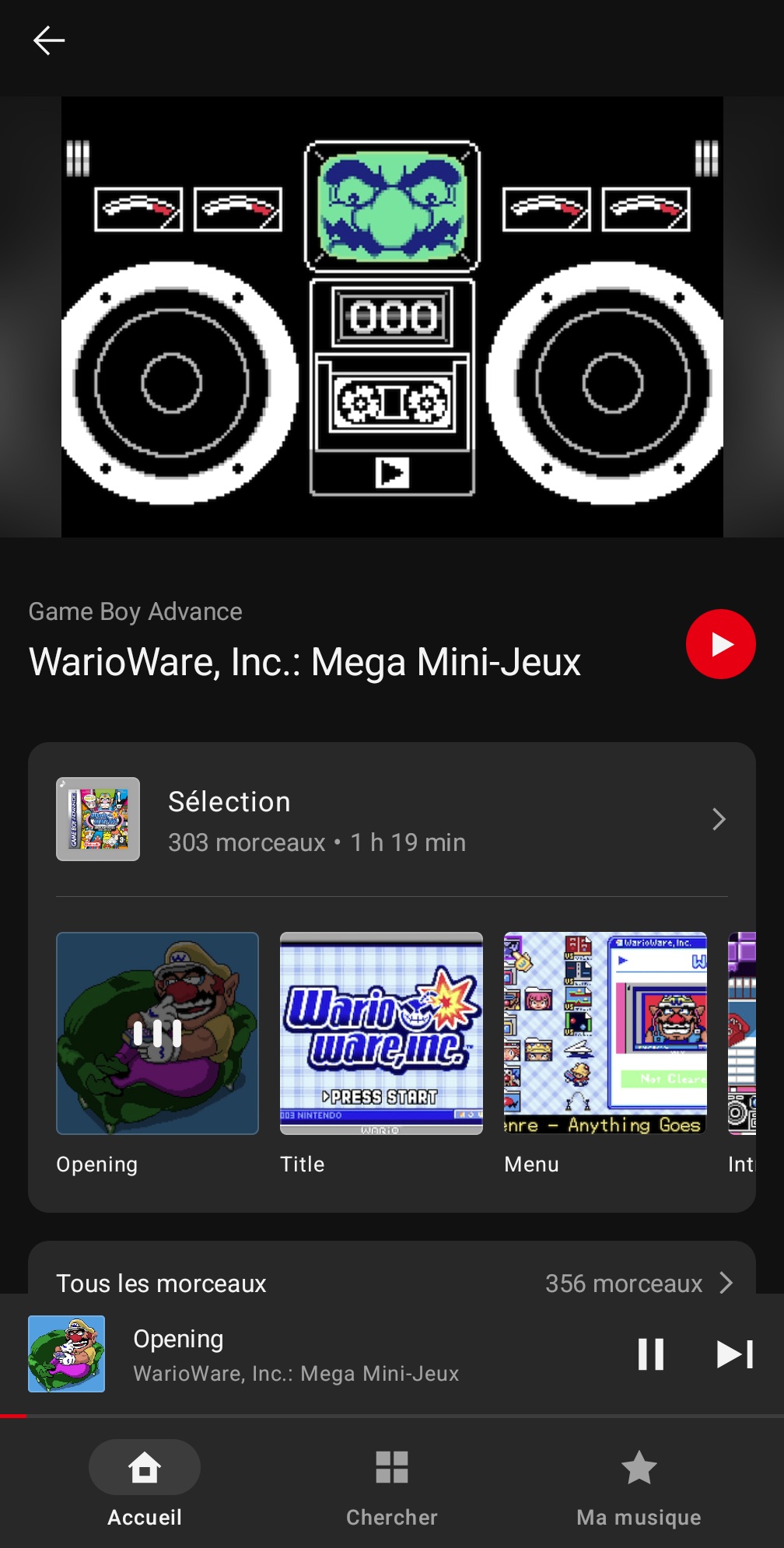Skip to the next track

(734, 1354)
